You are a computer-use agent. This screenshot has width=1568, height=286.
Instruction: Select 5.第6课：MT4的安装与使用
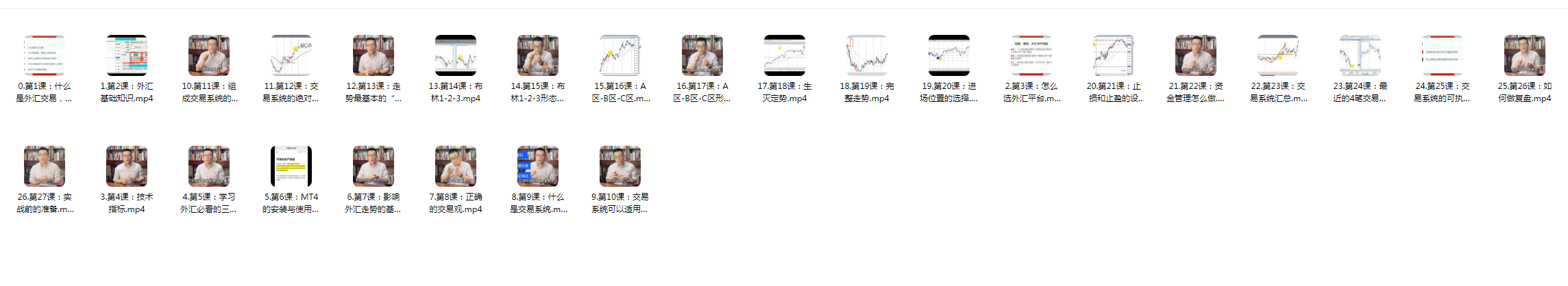click(x=291, y=166)
